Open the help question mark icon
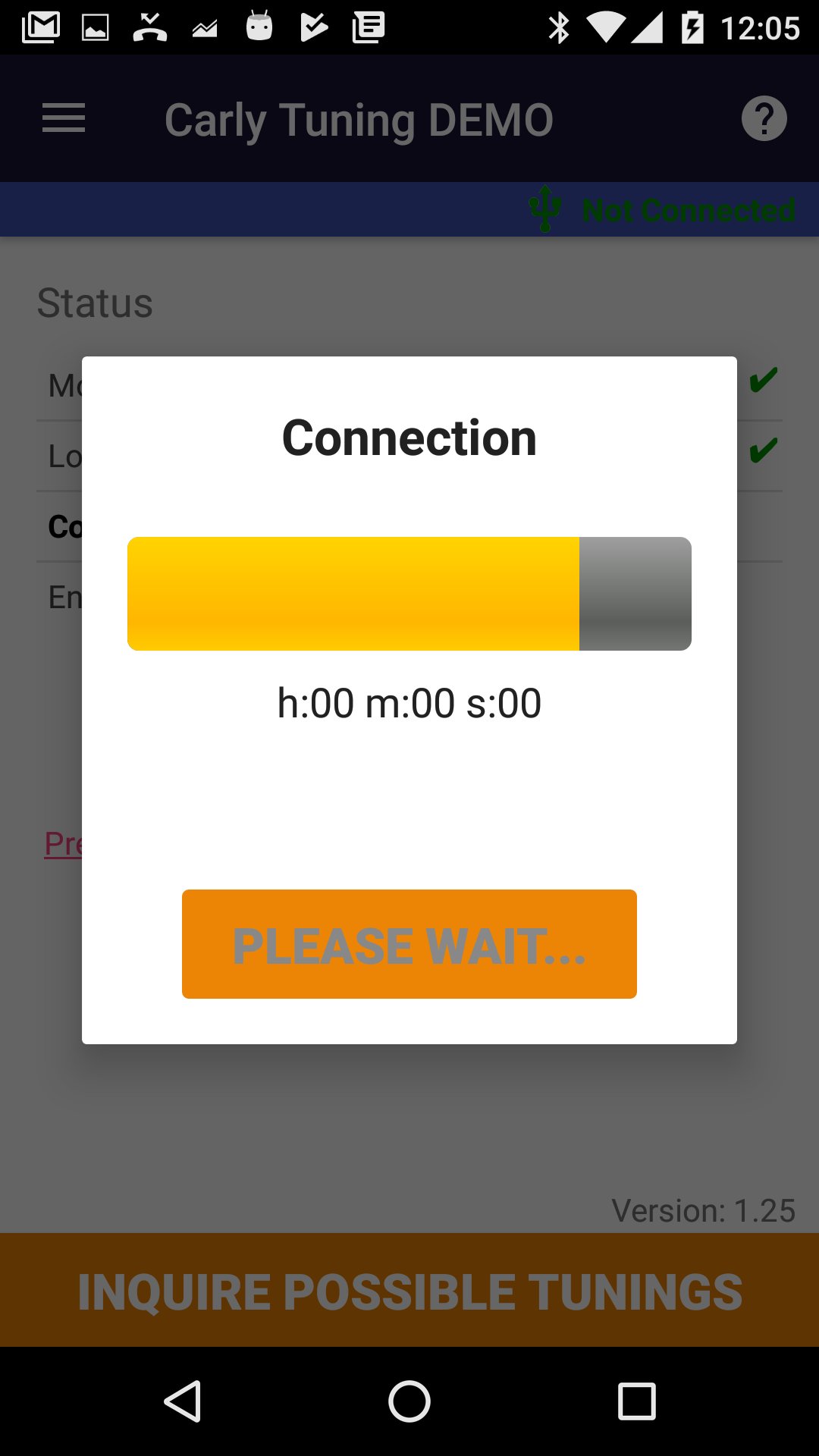819x1456 pixels. 764,119
